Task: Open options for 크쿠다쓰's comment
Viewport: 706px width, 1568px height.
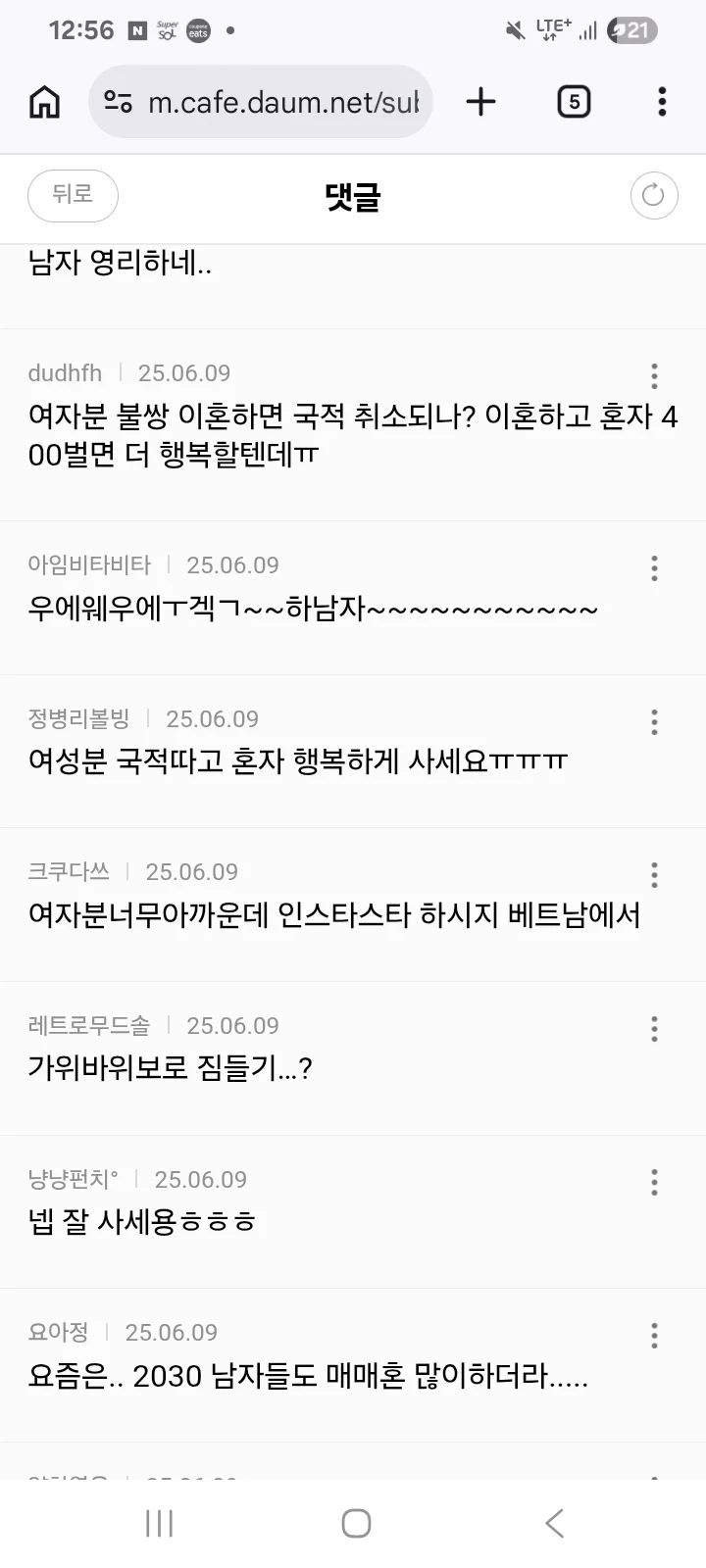Action: [x=654, y=875]
